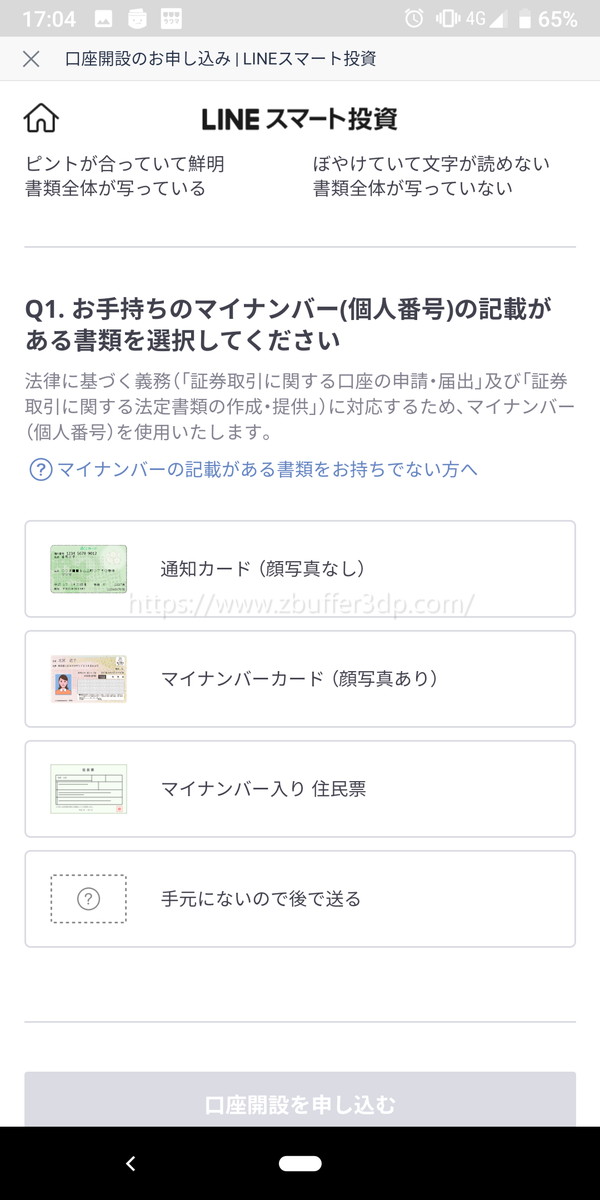Go back using system navigation arrow
This screenshot has height=1200, width=600.
click(x=130, y=1163)
